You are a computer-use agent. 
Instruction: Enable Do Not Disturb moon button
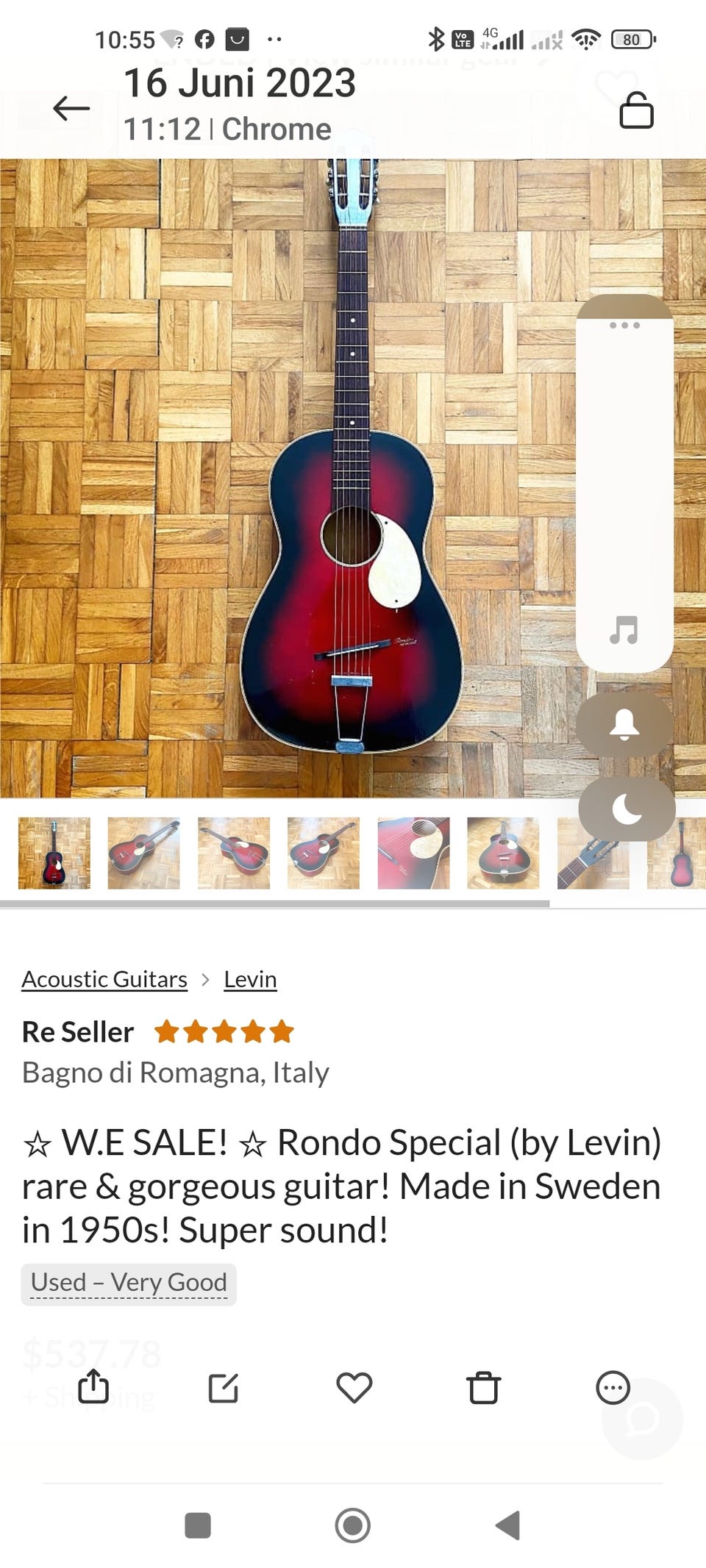(627, 809)
